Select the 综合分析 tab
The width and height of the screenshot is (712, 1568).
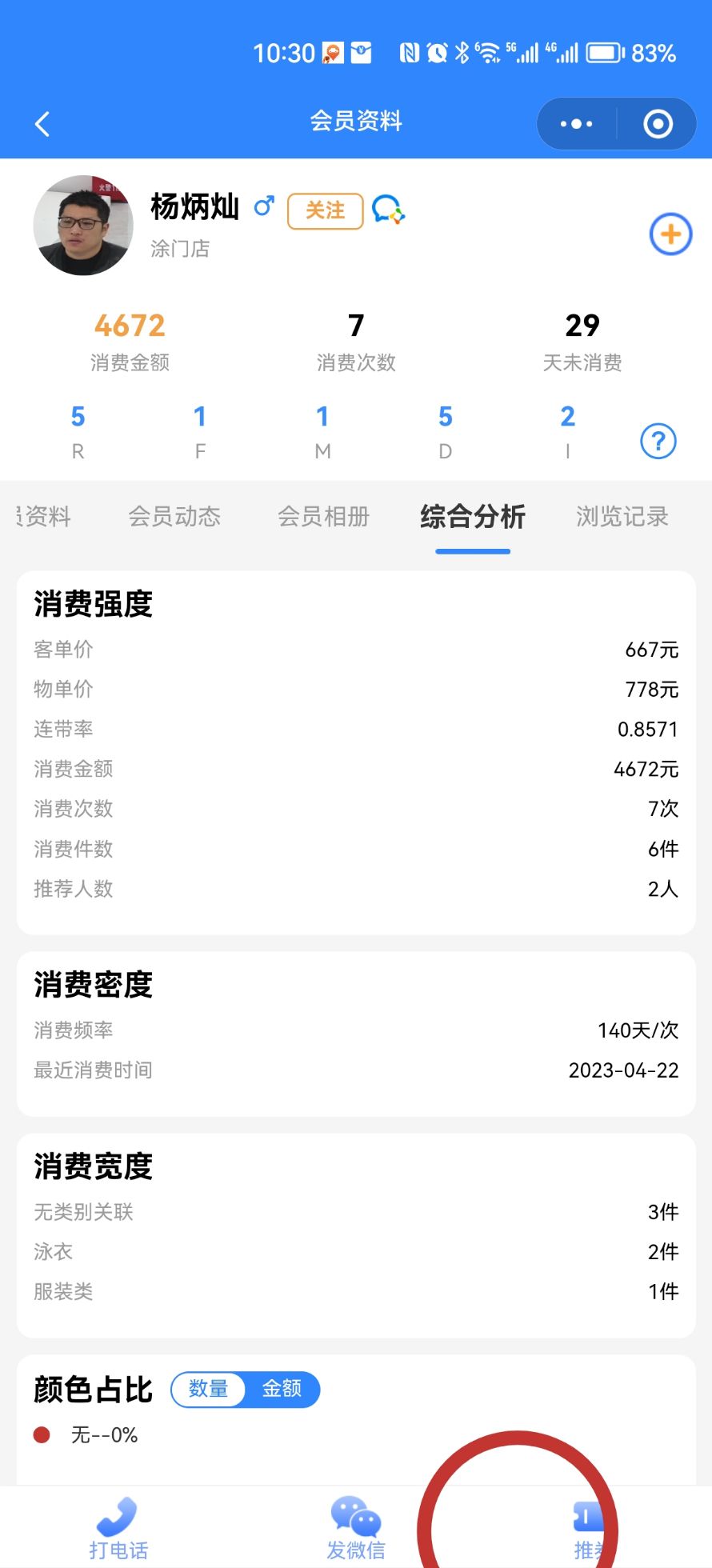(x=472, y=517)
